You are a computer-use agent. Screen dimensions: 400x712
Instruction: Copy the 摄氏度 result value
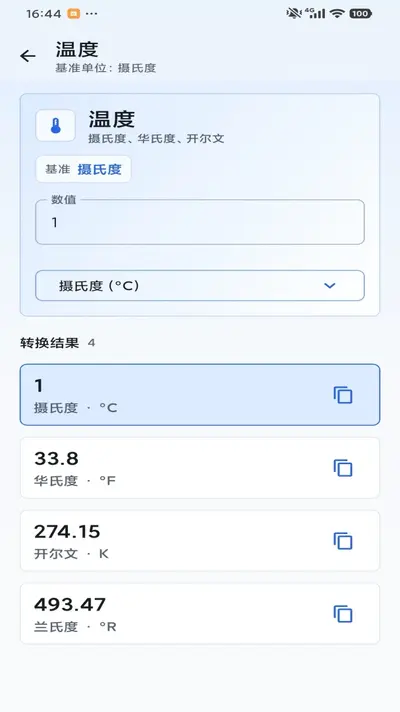coord(343,395)
